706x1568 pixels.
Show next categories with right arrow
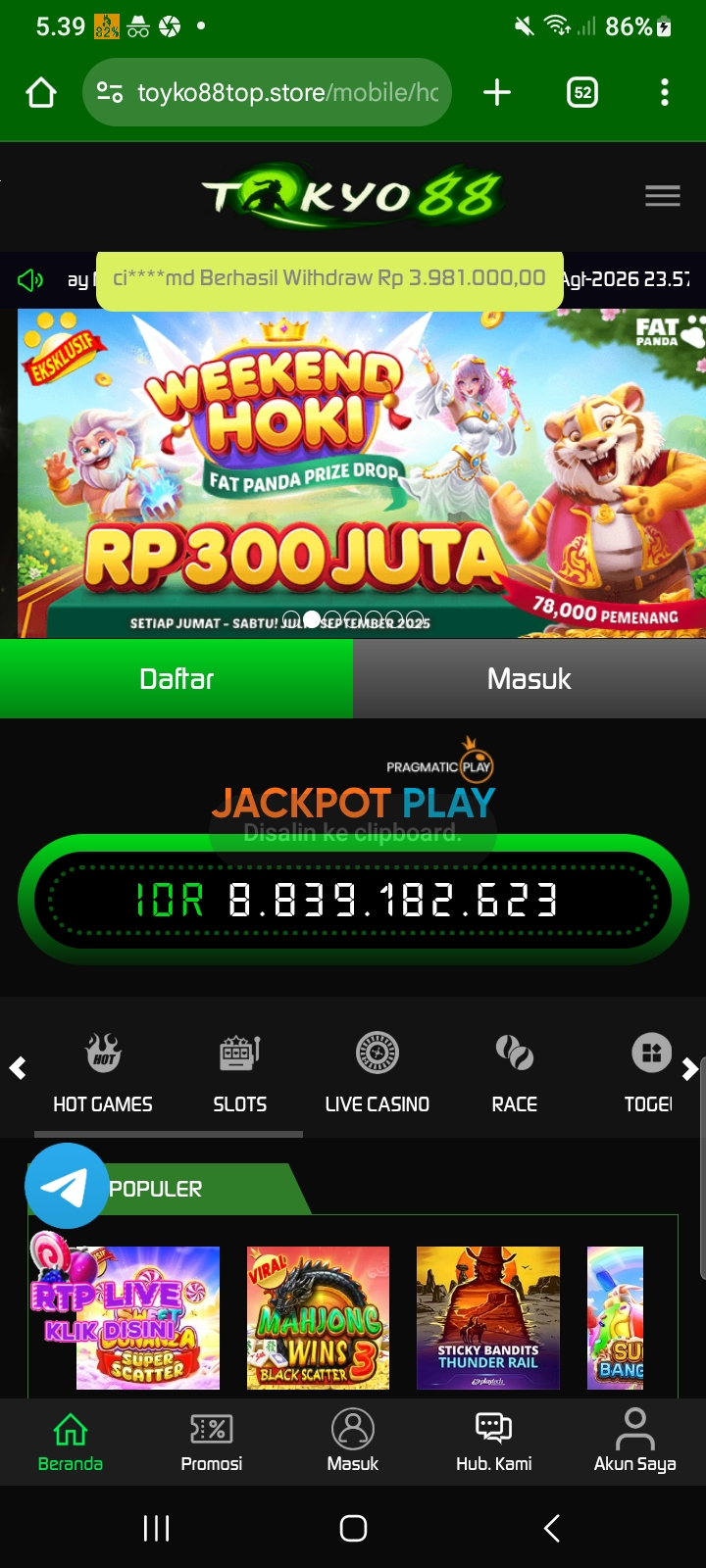click(x=690, y=1069)
